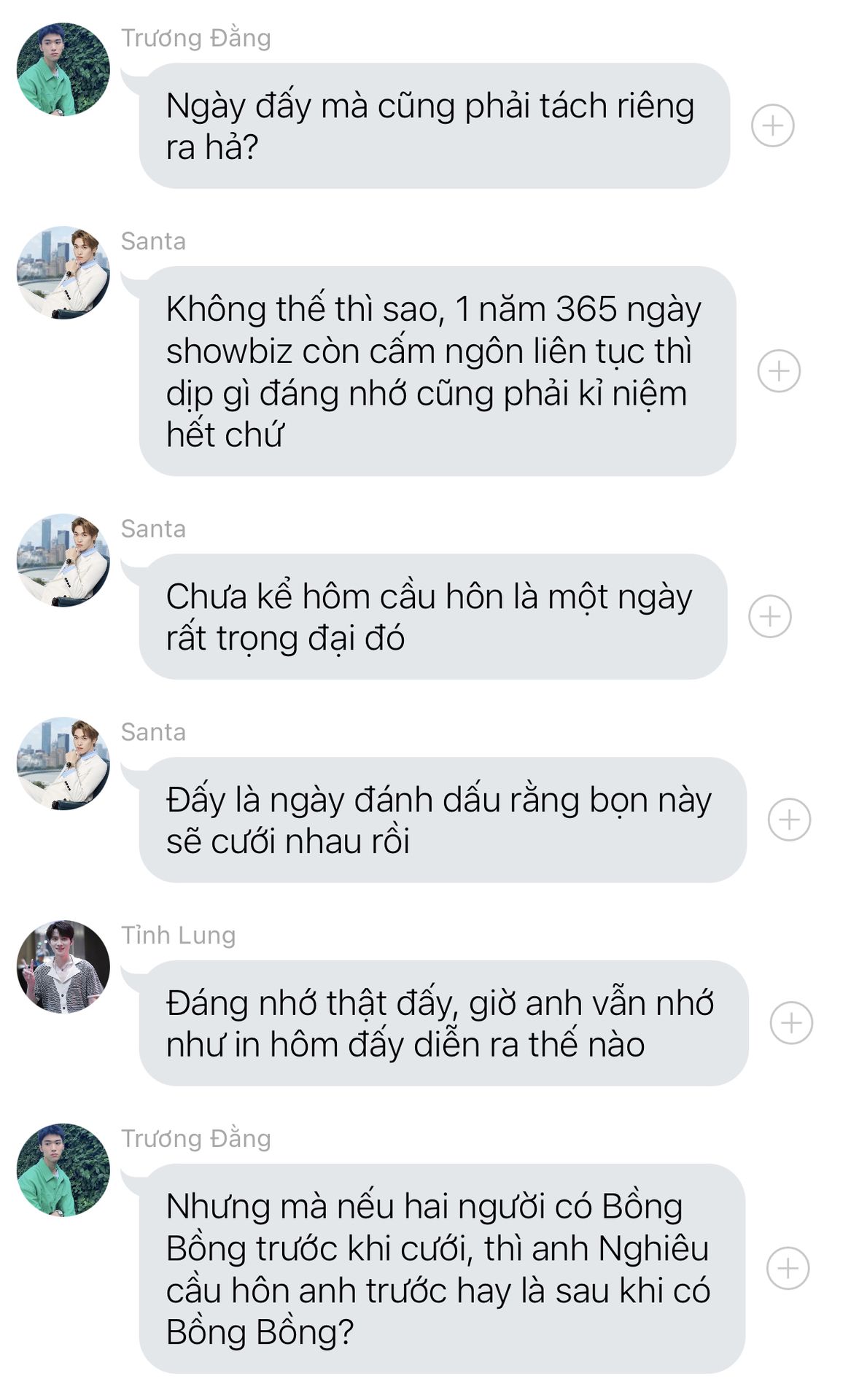Tap plus icon next to "Đấy là ngày đánh dấu" message
The height and width of the screenshot is (1400, 859).
click(788, 820)
